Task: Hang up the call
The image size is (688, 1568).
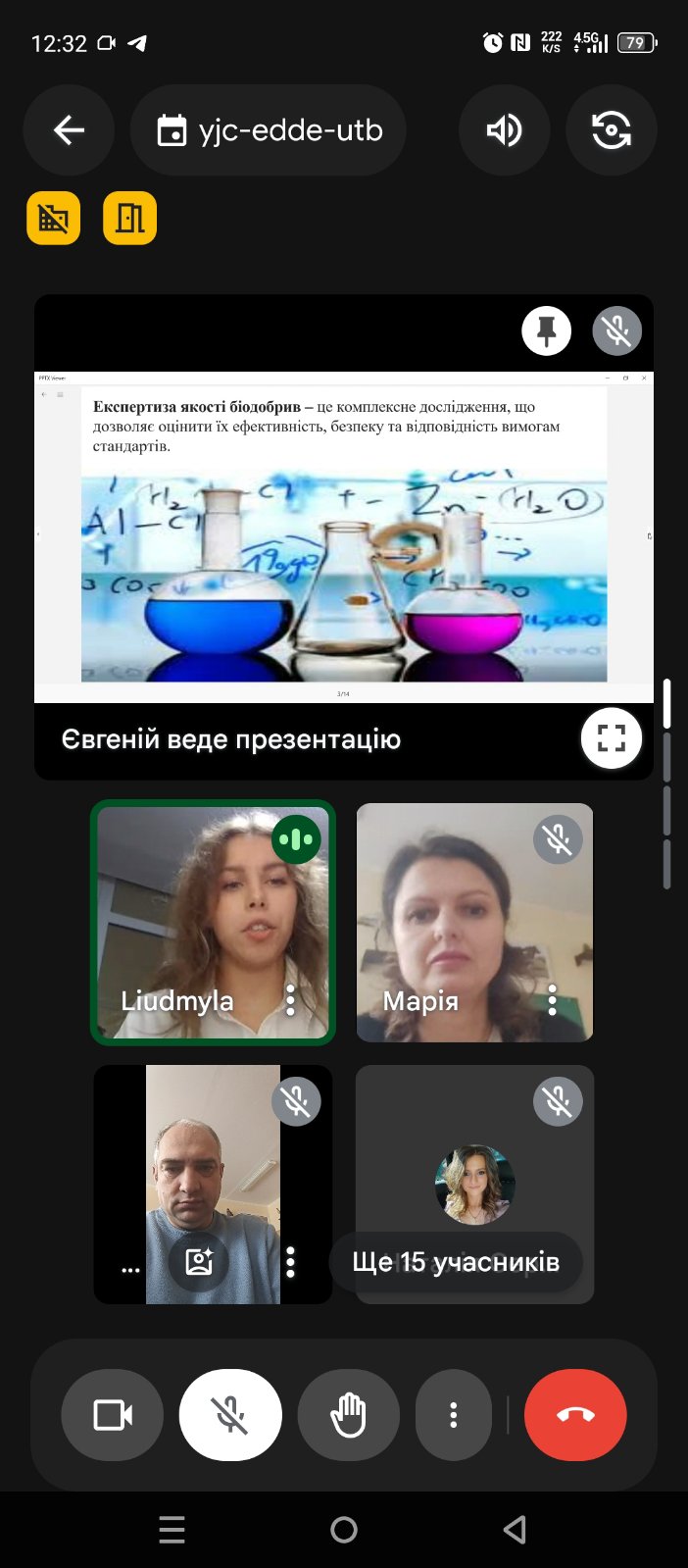Action: [575, 1415]
